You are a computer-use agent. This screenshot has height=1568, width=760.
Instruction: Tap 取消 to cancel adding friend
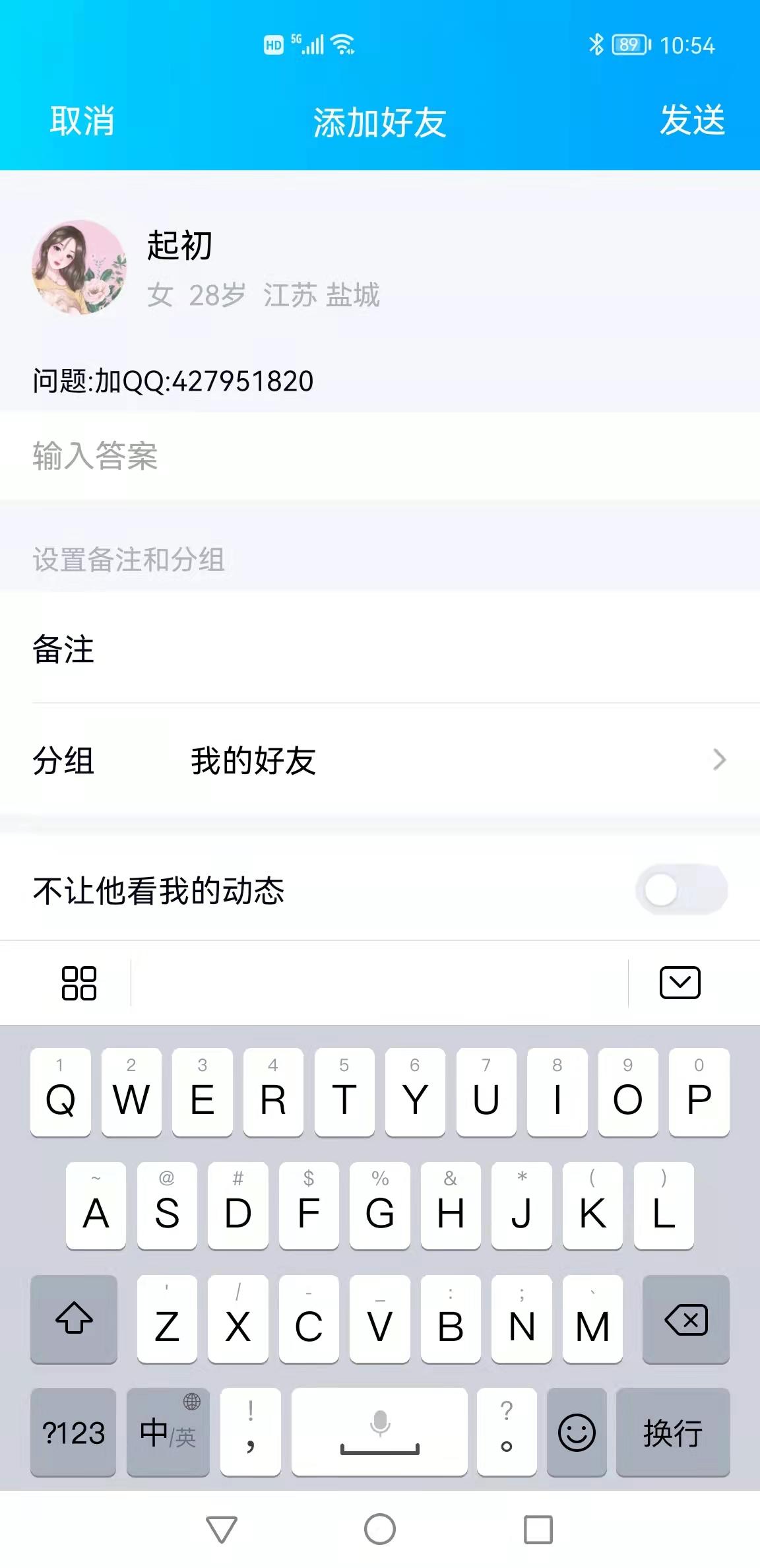[82, 121]
